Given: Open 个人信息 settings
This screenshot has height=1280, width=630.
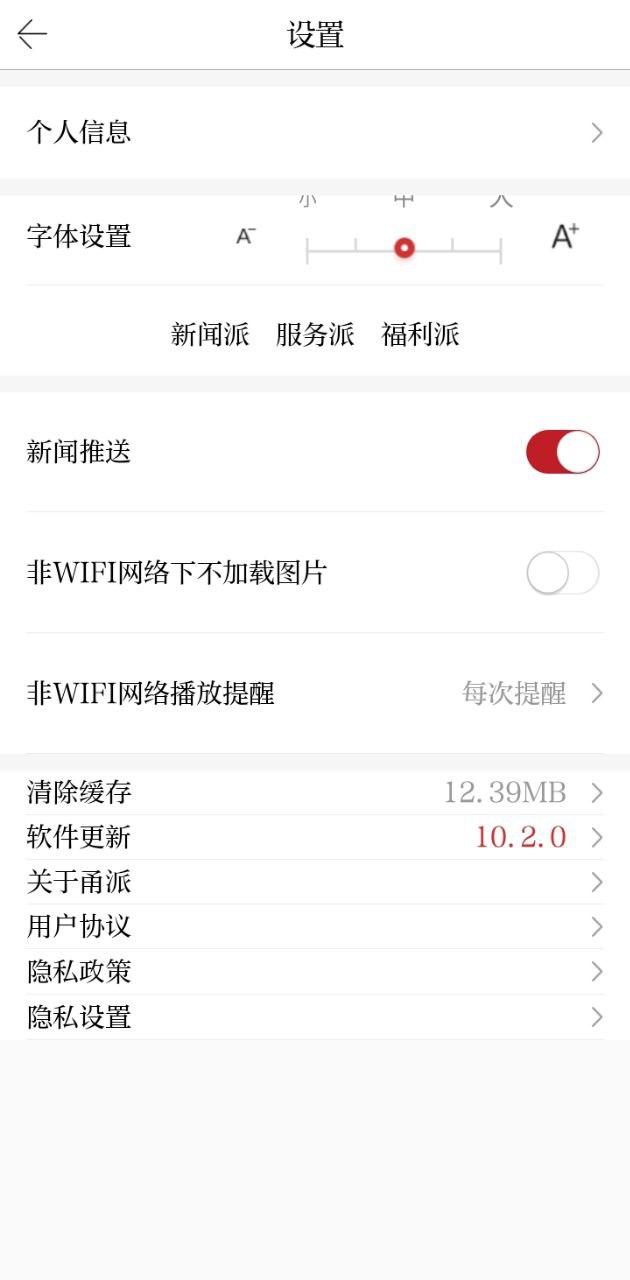Looking at the screenshot, I should click(x=314, y=132).
